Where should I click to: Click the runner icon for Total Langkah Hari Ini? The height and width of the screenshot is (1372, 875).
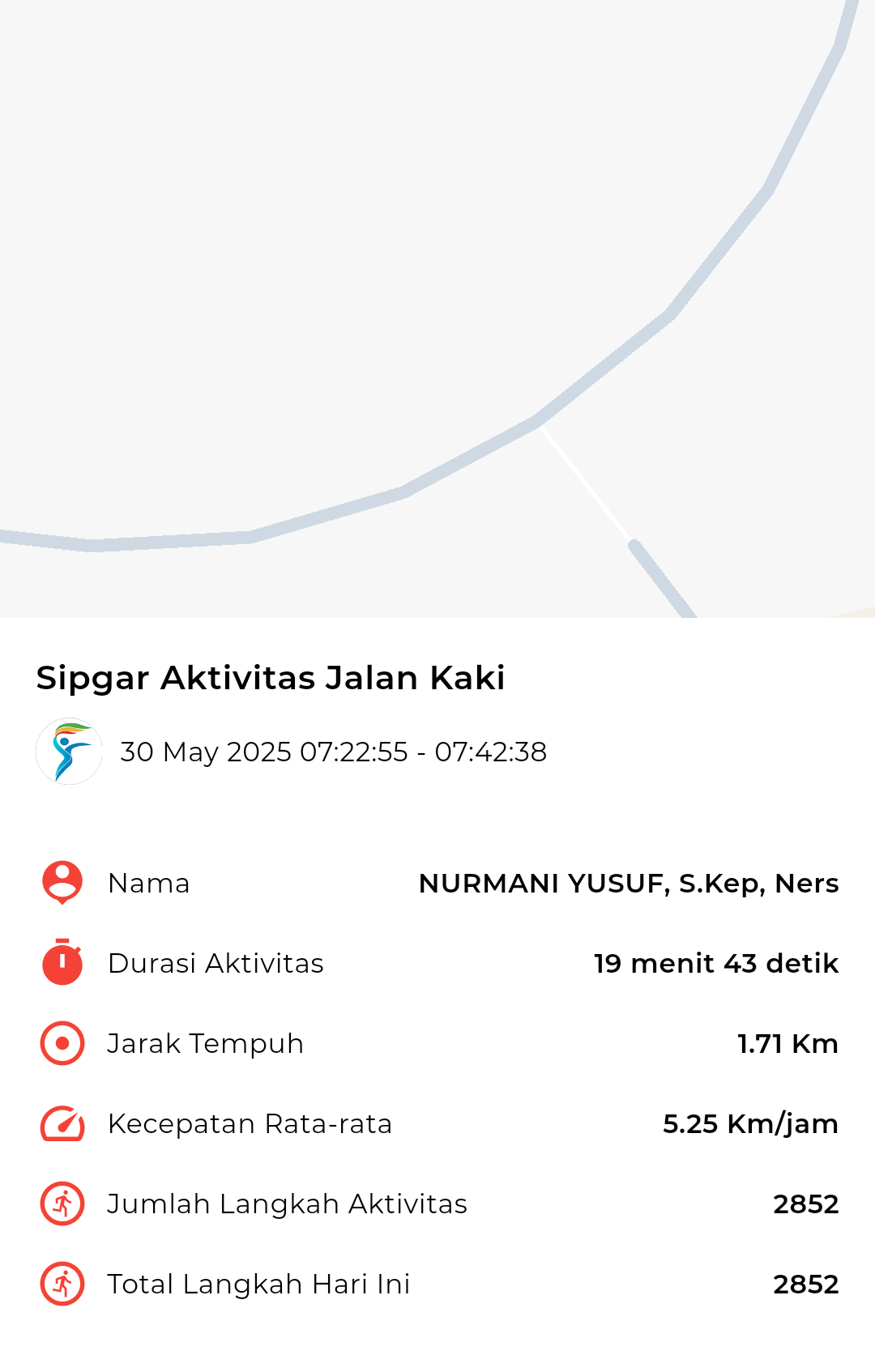(61, 1284)
